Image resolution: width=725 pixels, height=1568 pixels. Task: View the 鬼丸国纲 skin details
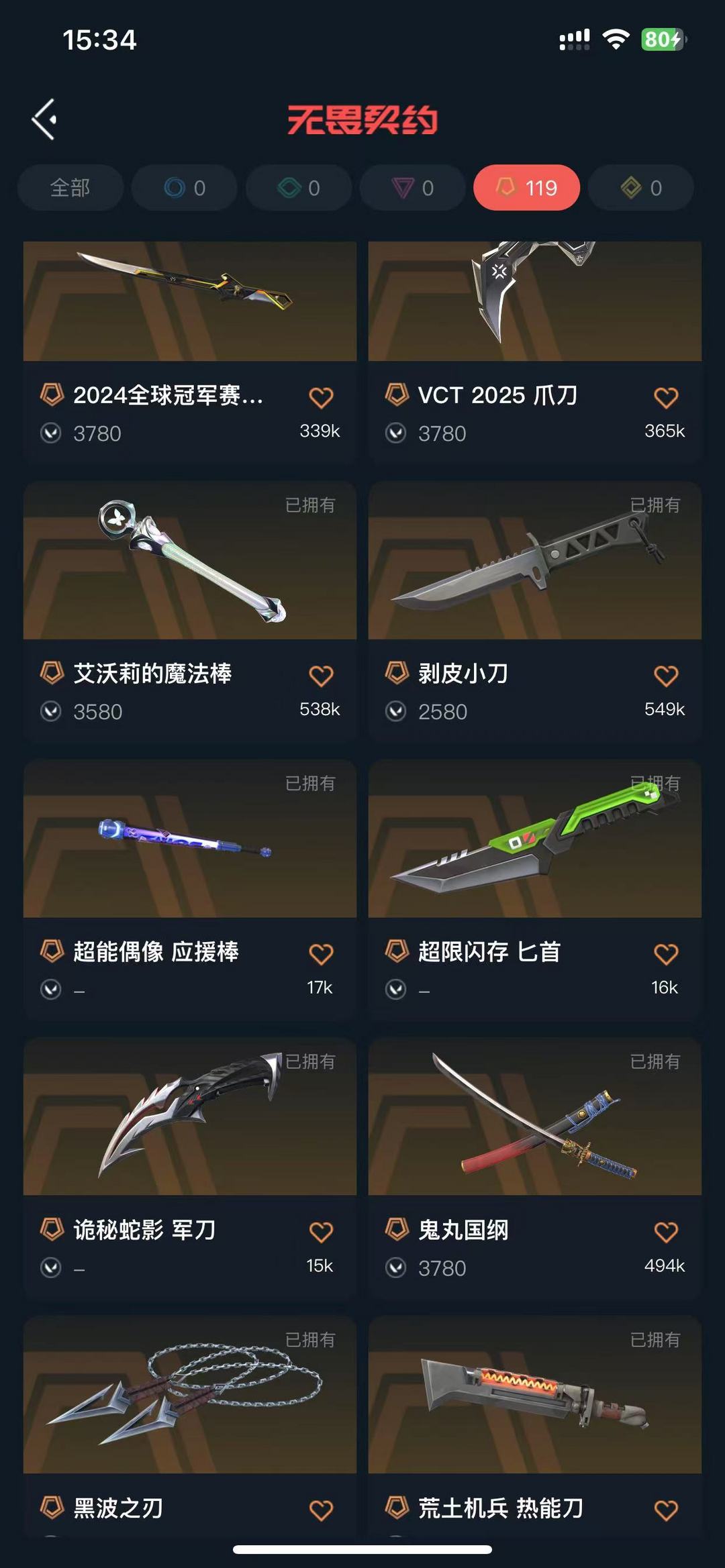click(x=535, y=1117)
